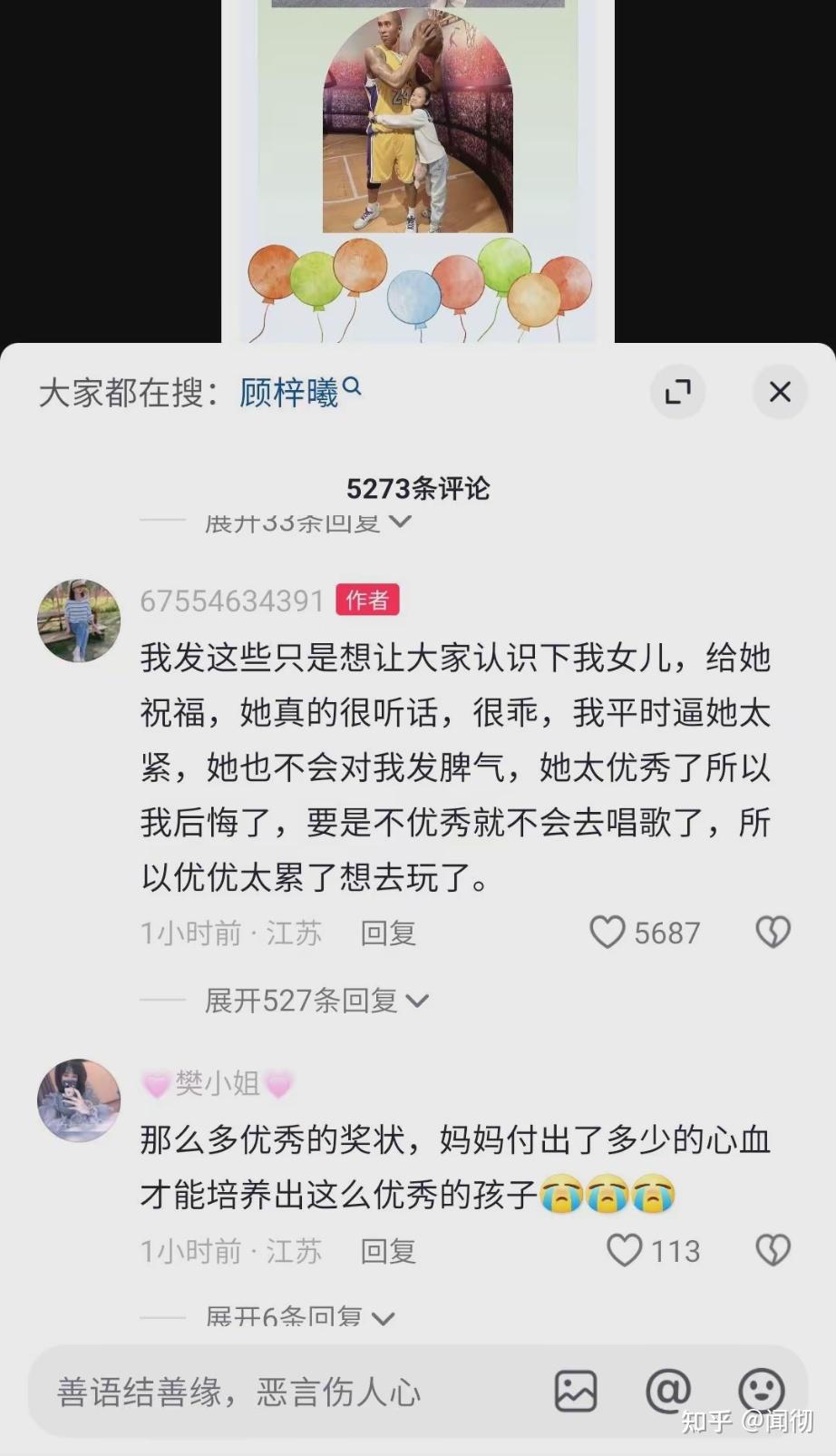Viewport: 836px width, 1456px height.
Task: Reply to 樊小姐's comment
Action: (388, 1251)
